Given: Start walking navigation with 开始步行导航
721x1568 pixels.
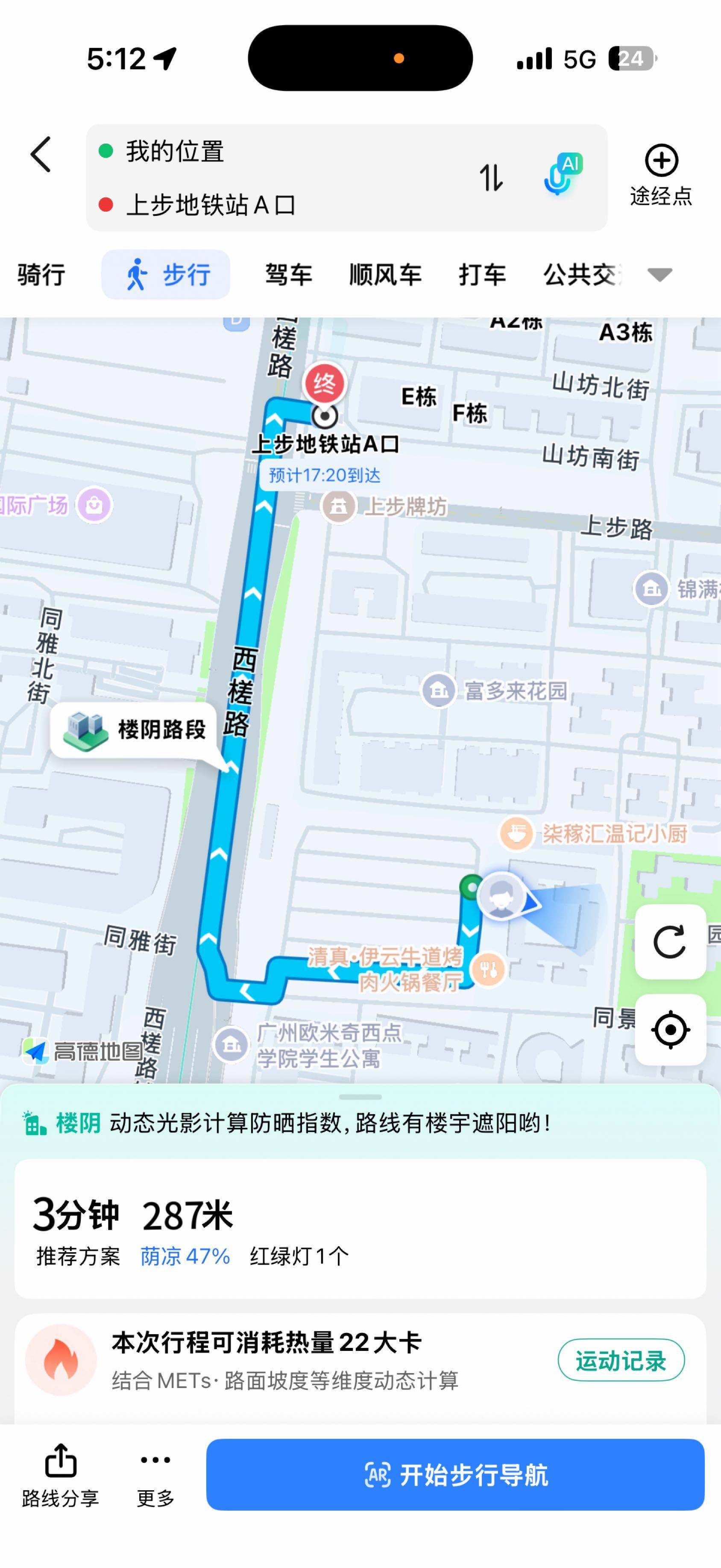Looking at the screenshot, I should tap(455, 1474).
